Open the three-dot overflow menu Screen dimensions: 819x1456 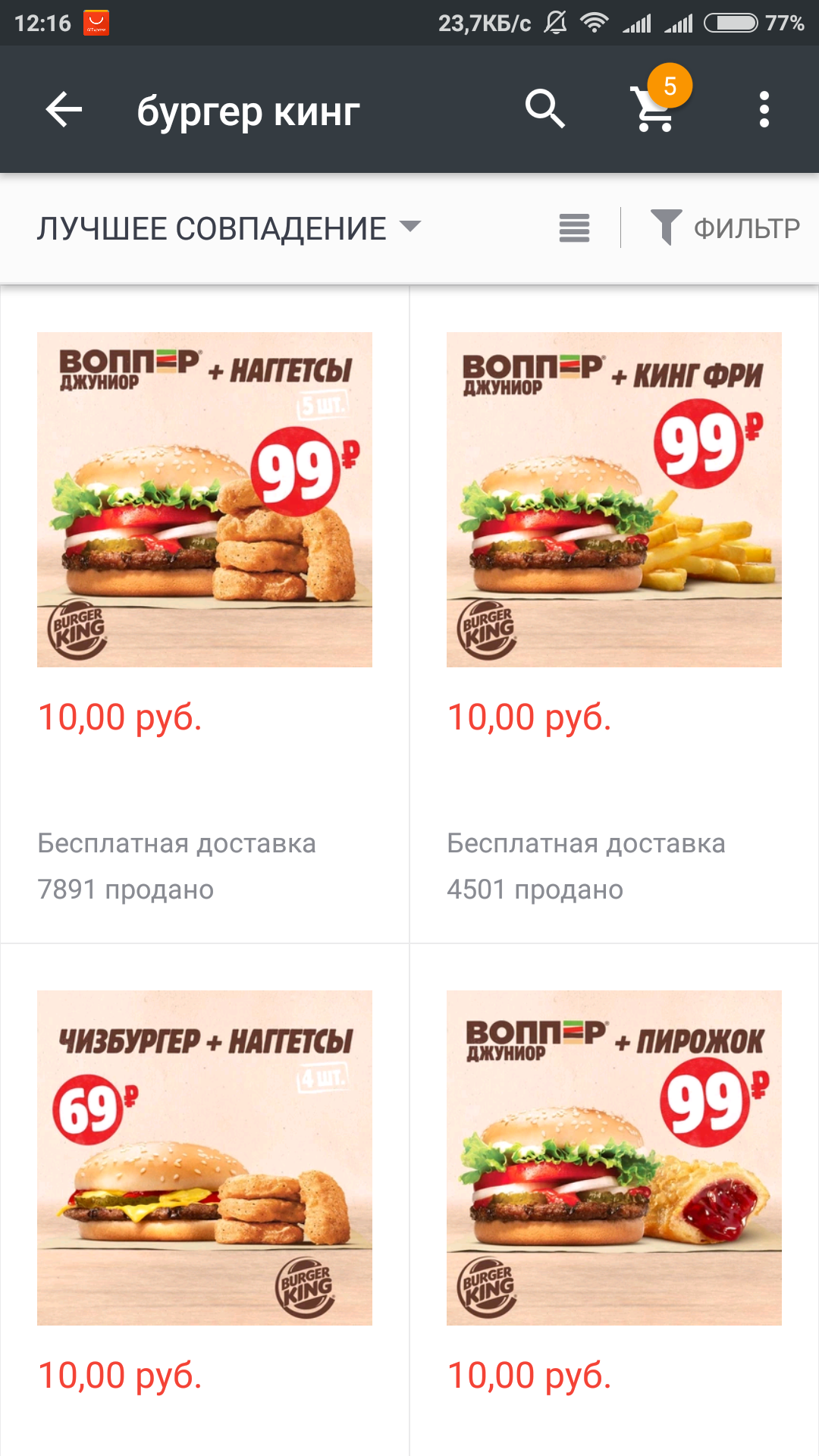(764, 110)
